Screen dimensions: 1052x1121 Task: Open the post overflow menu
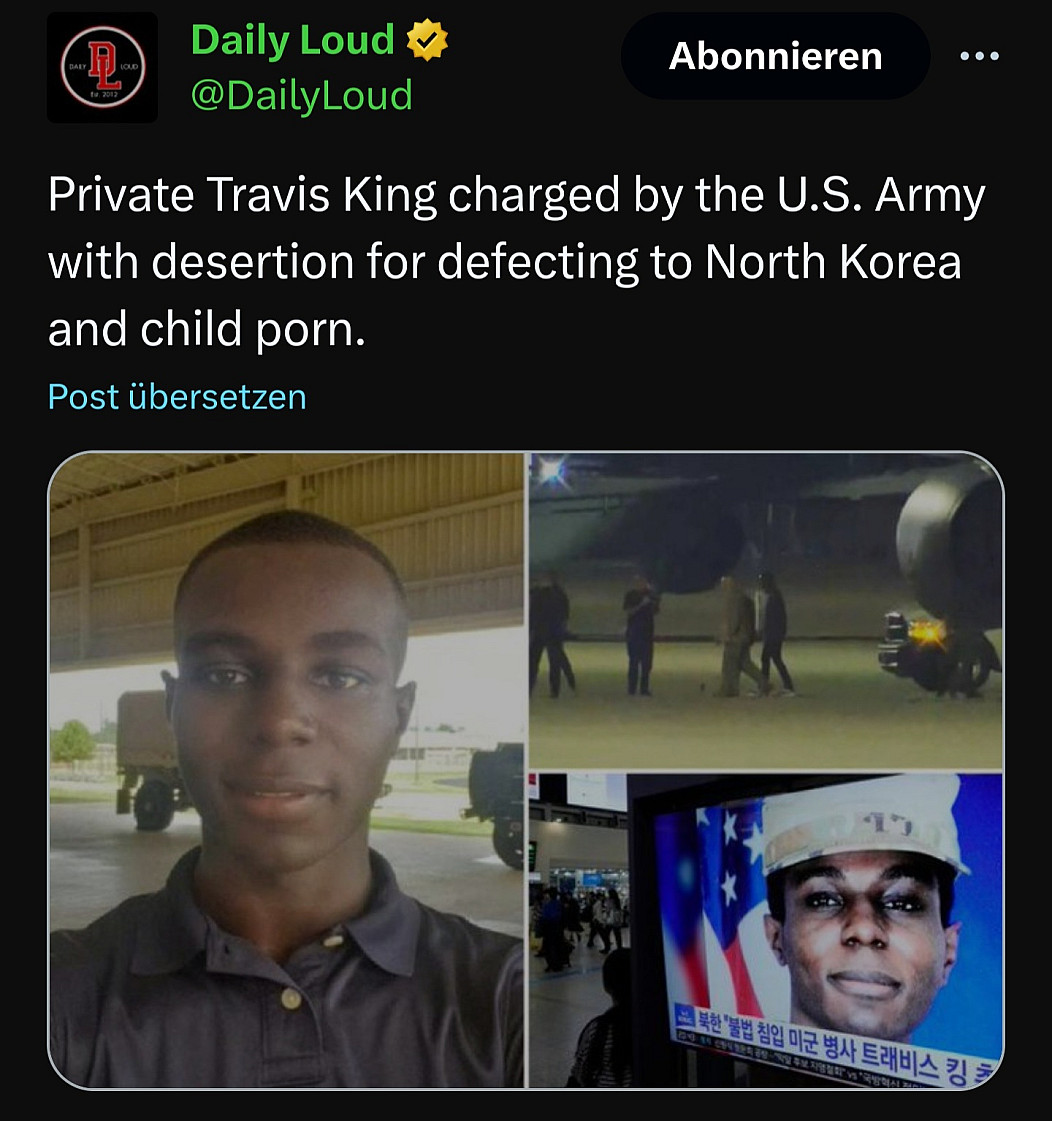point(978,56)
